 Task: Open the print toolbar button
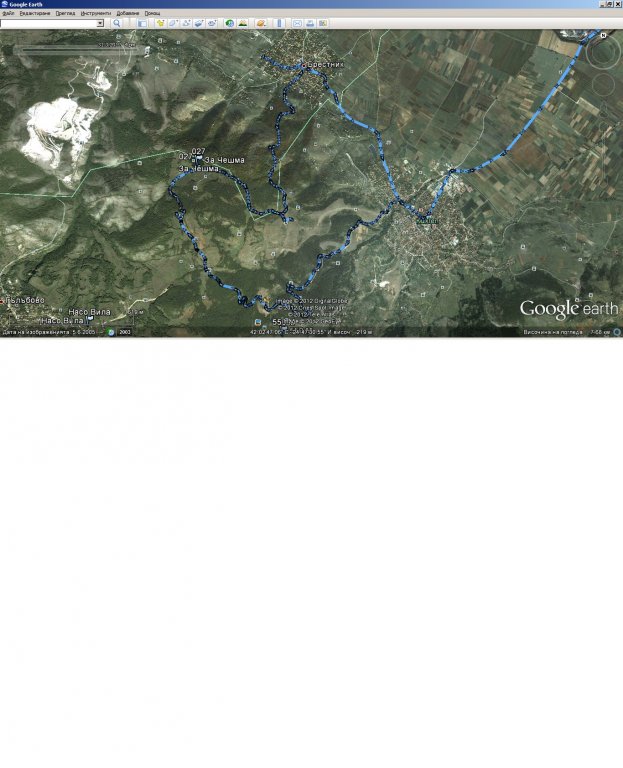pos(310,23)
